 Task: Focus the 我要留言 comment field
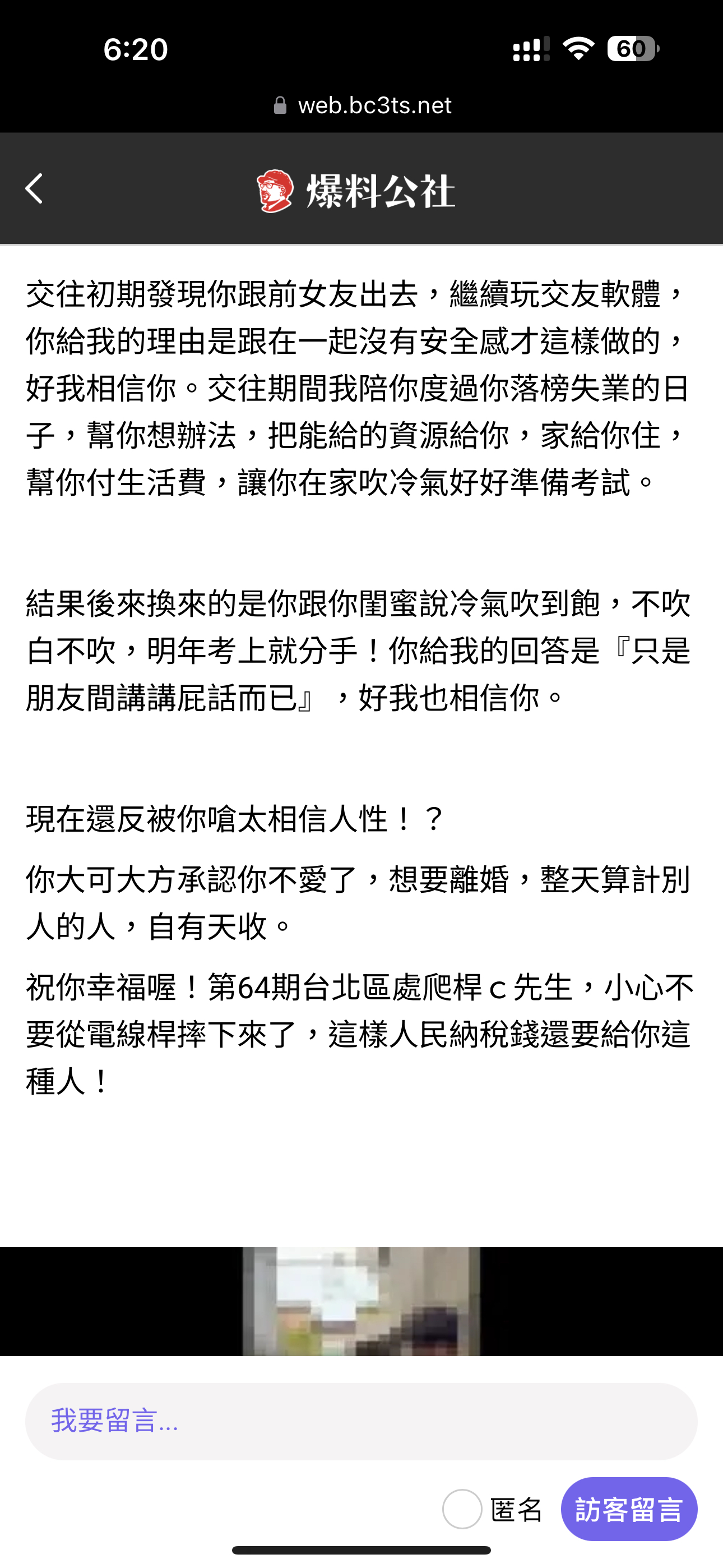click(x=361, y=1421)
